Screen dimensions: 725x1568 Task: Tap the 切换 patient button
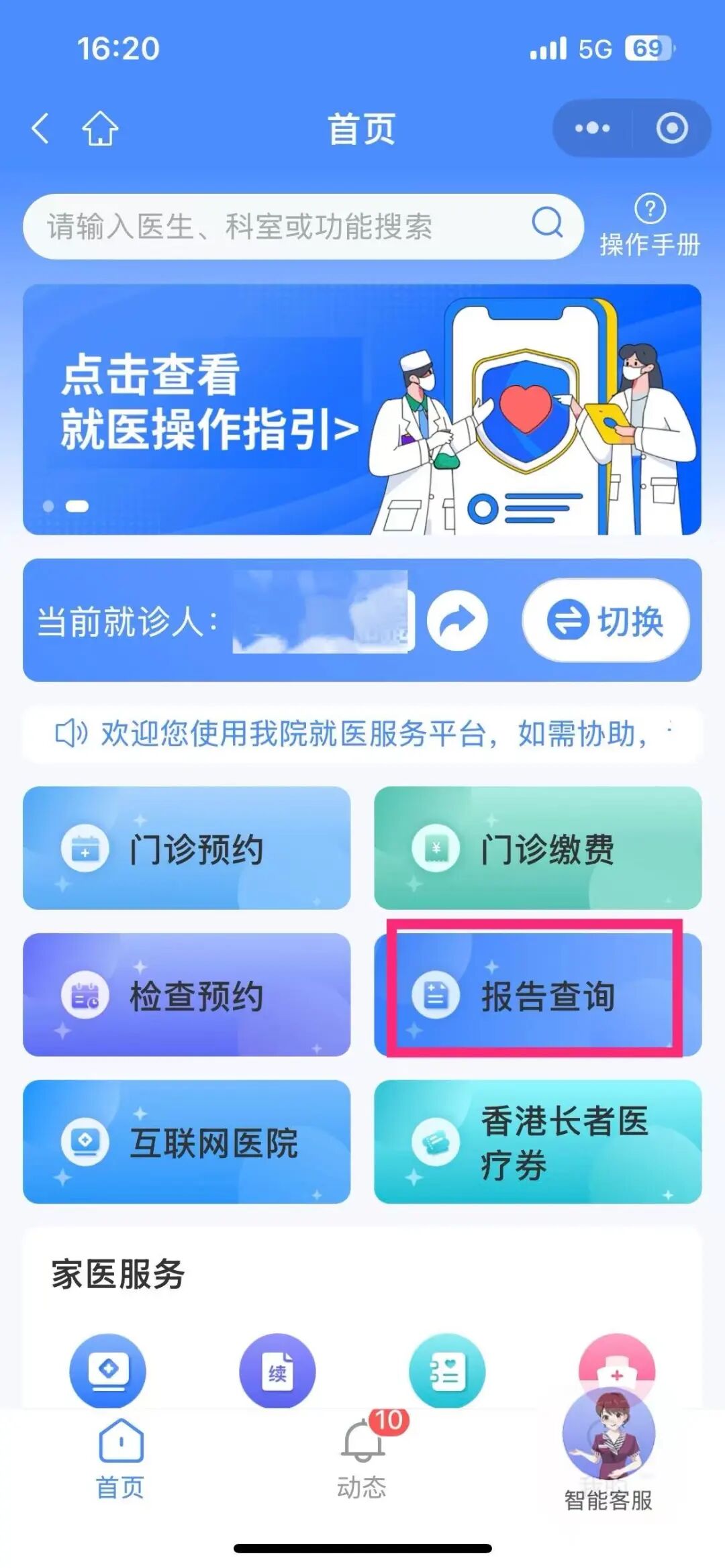[606, 621]
